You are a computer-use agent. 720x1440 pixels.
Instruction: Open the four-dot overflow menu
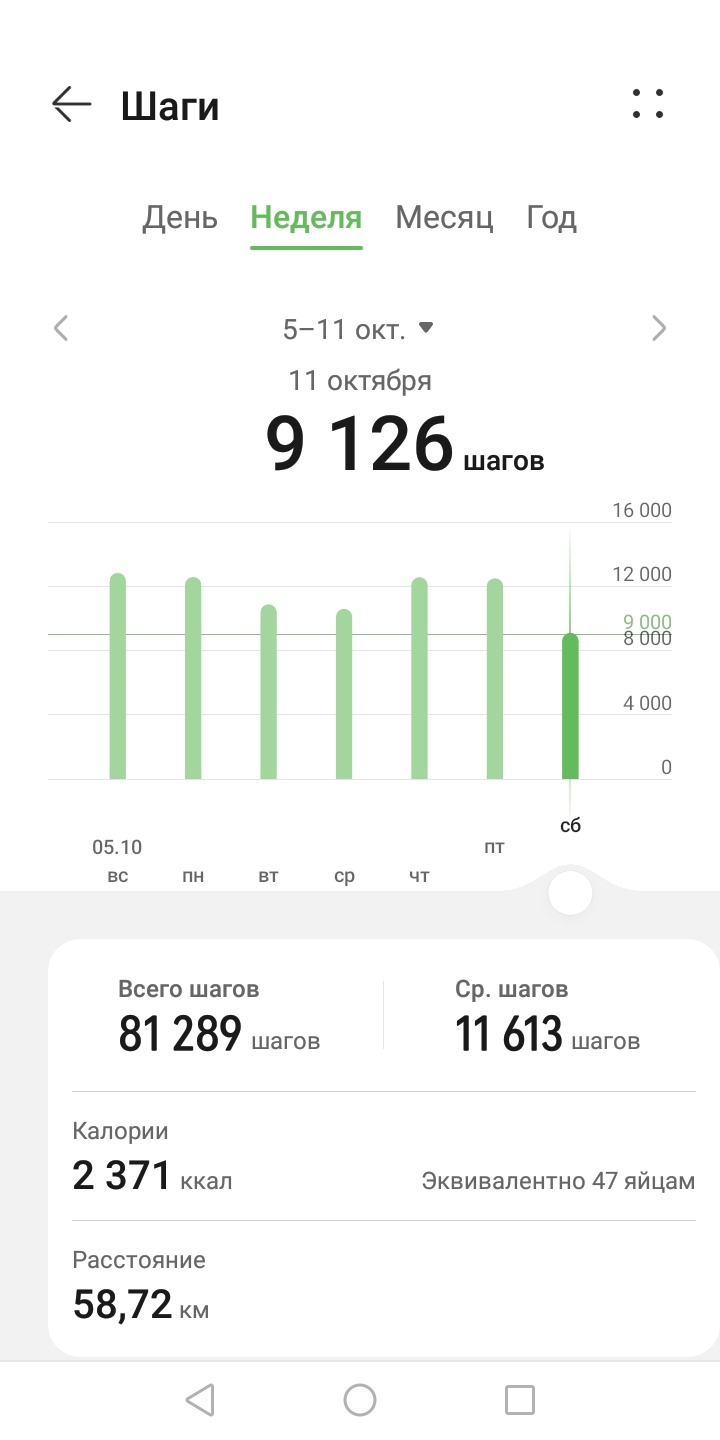pos(648,104)
